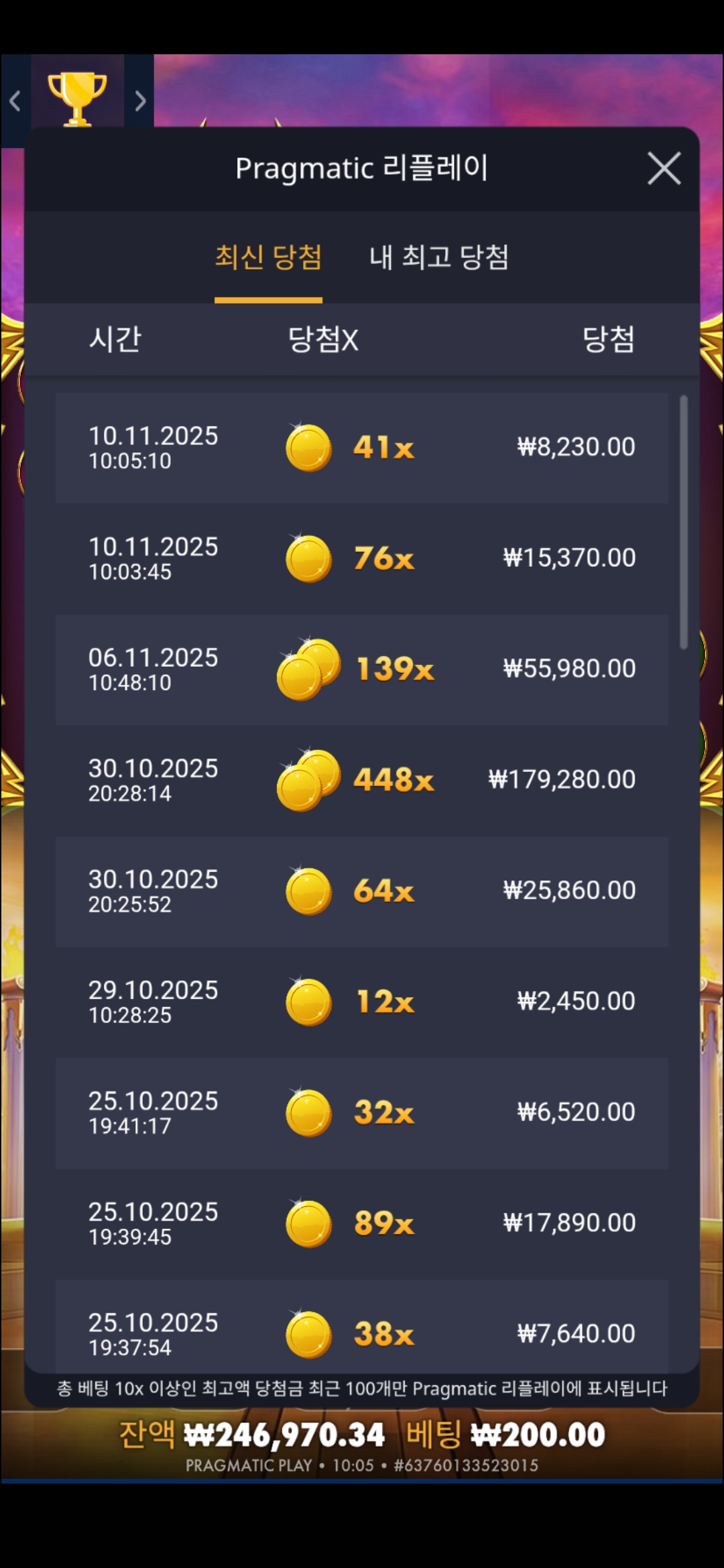Close the Pragmatic 리플레이 dialog
The width and height of the screenshot is (724, 1568).
click(x=664, y=168)
